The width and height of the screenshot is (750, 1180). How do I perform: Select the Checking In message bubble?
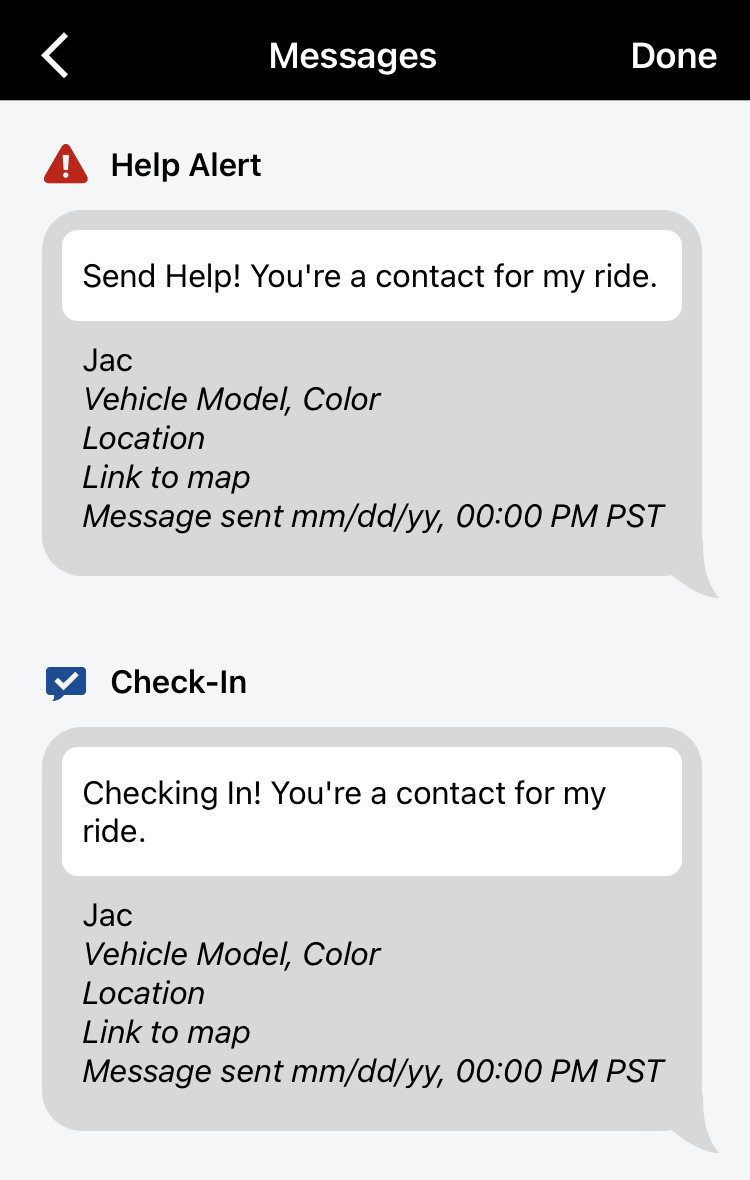[x=371, y=810]
